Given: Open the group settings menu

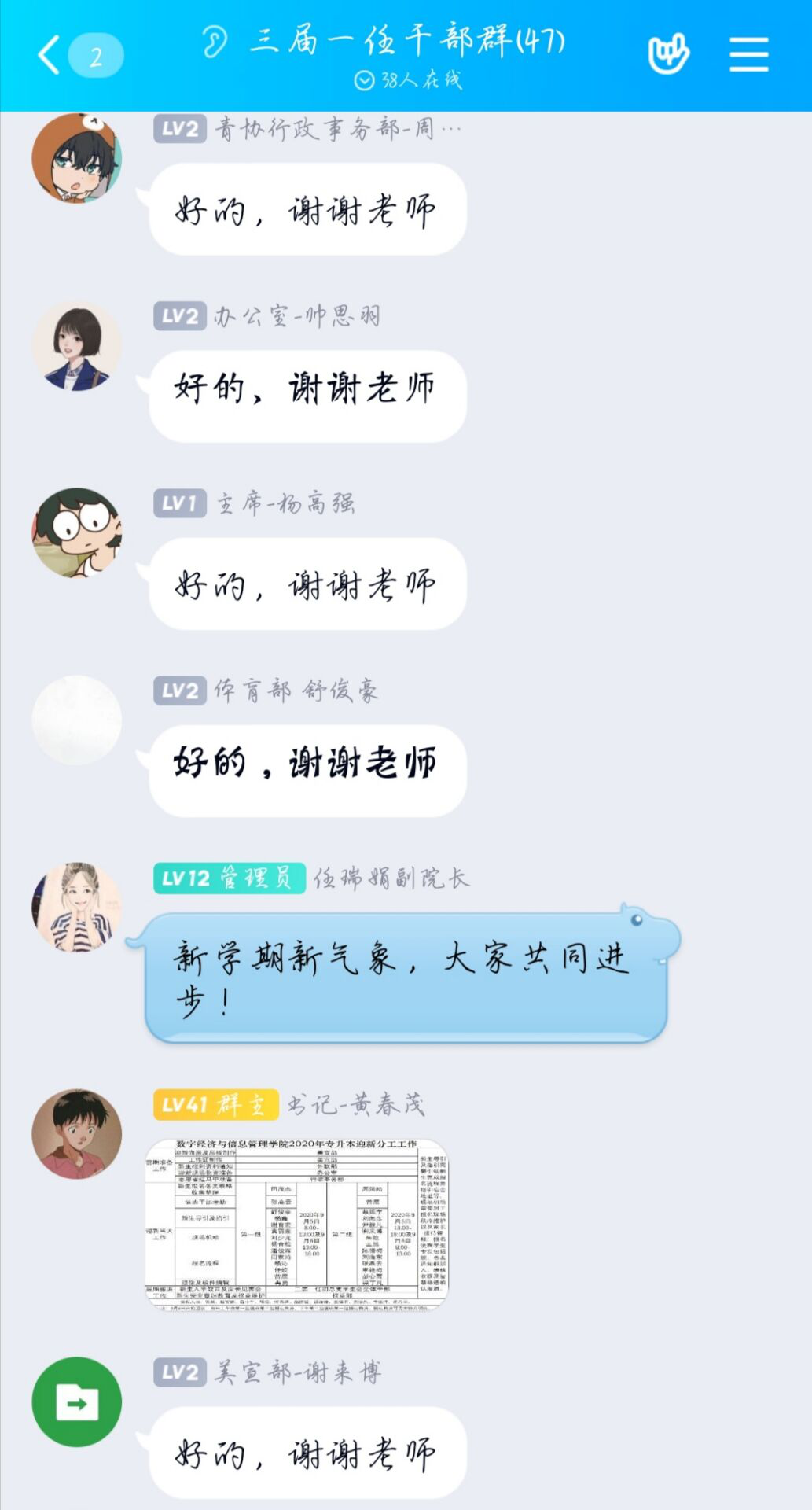Looking at the screenshot, I should tap(748, 55).
